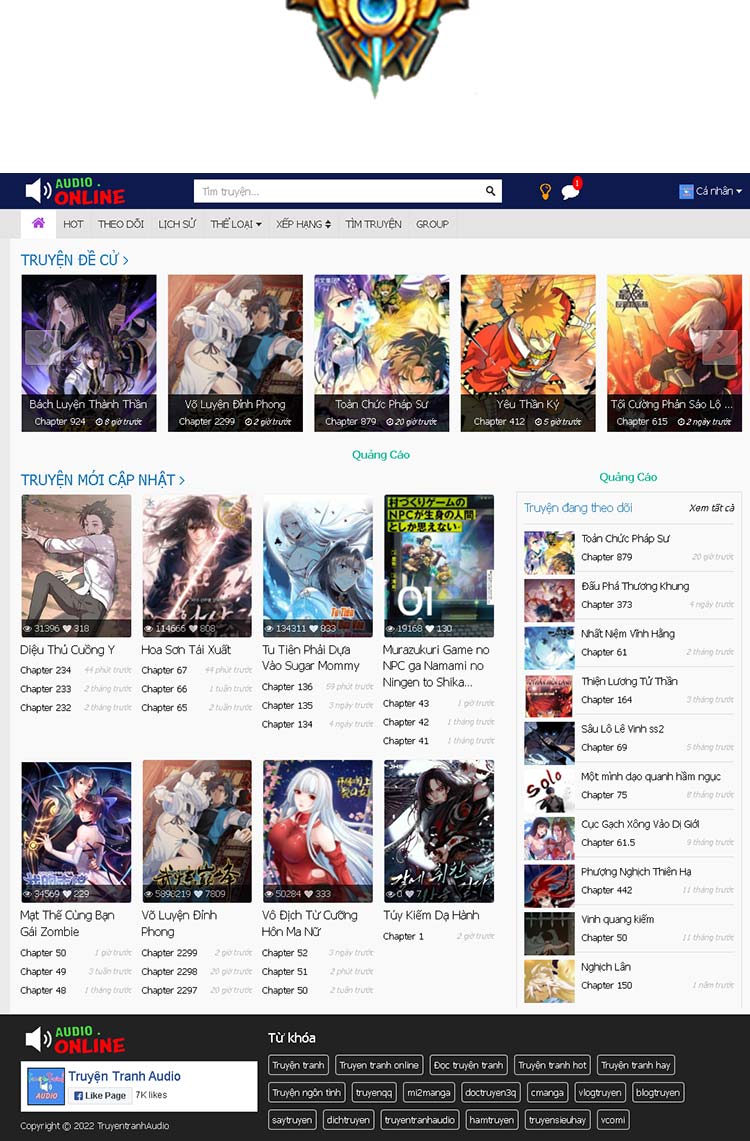
Task: Go to the home icon tab
Action: [x=38, y=224]
